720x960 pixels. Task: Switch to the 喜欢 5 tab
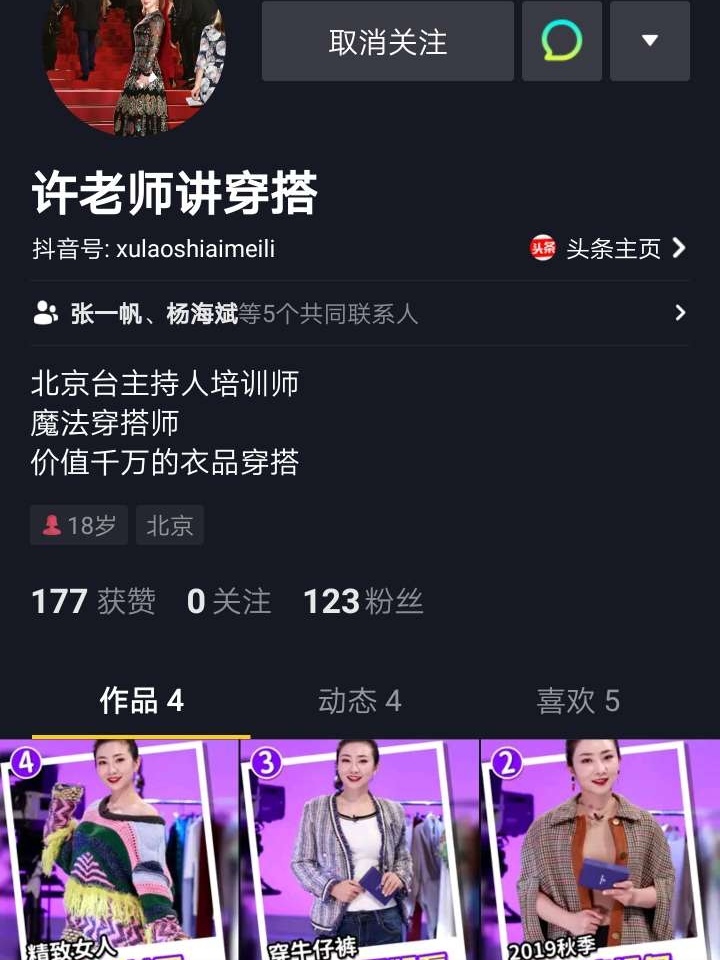(x=578, y=701)
